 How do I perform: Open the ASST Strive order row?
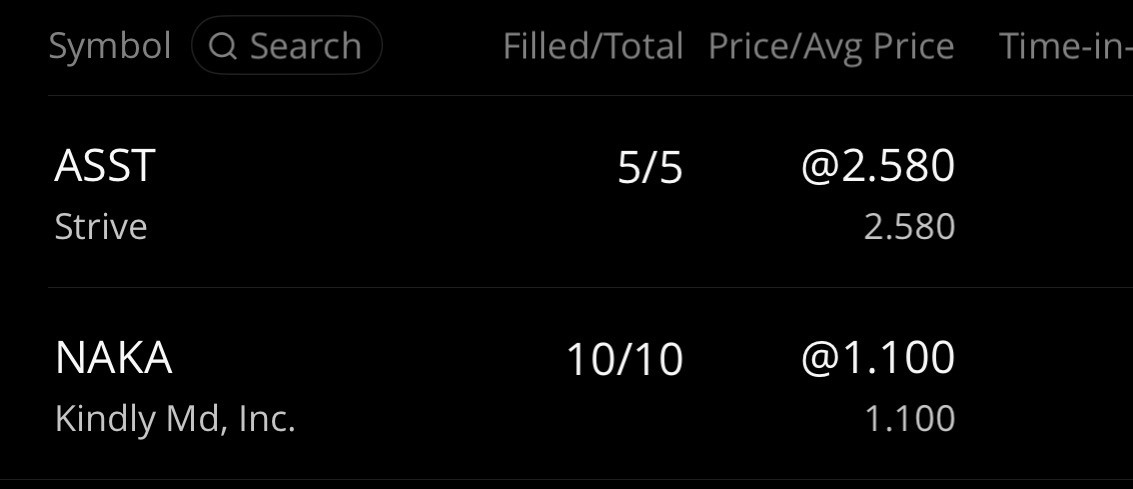click(500, 193)
